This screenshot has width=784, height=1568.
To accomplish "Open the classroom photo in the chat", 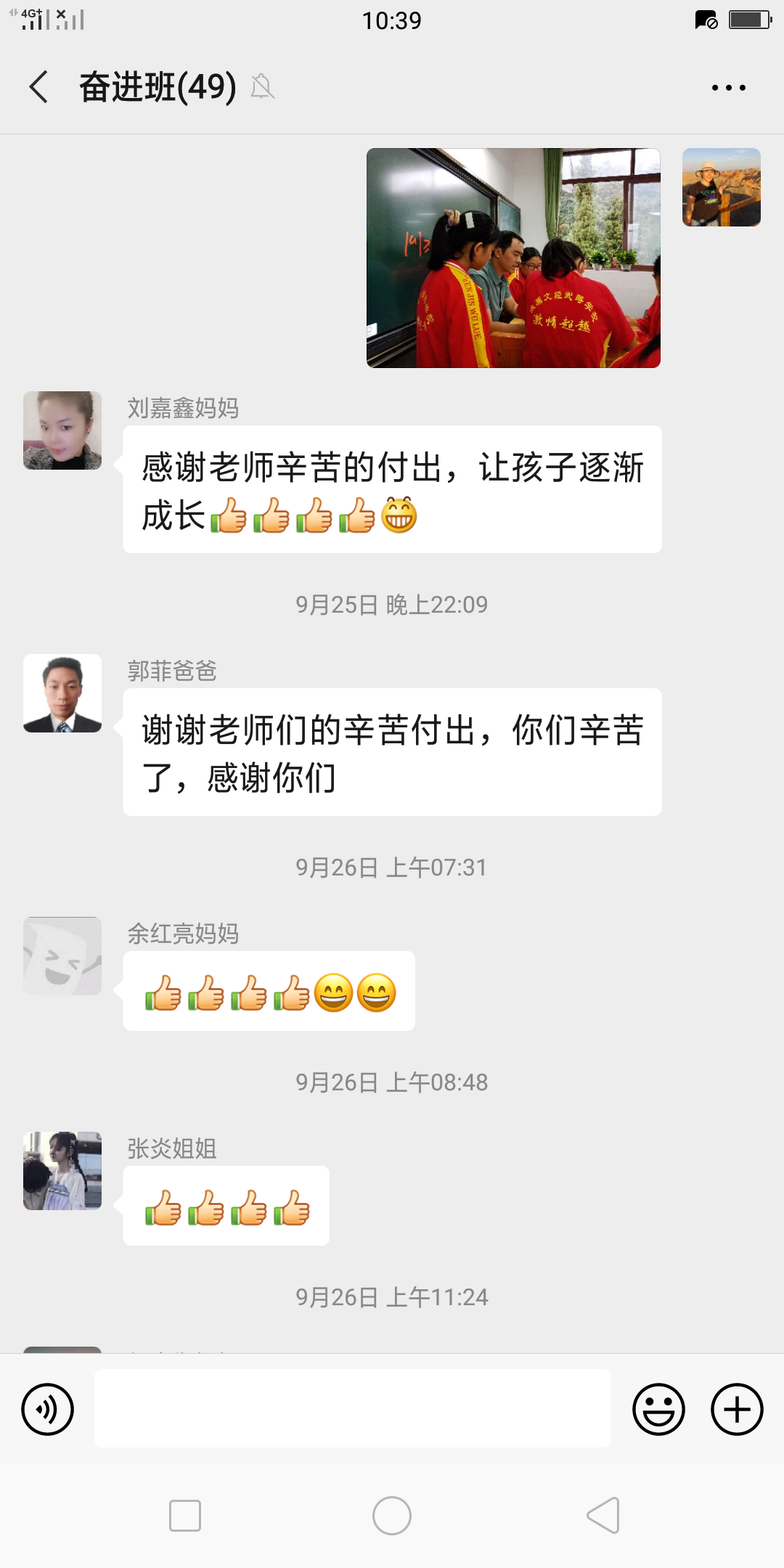I will click(513, 258).
